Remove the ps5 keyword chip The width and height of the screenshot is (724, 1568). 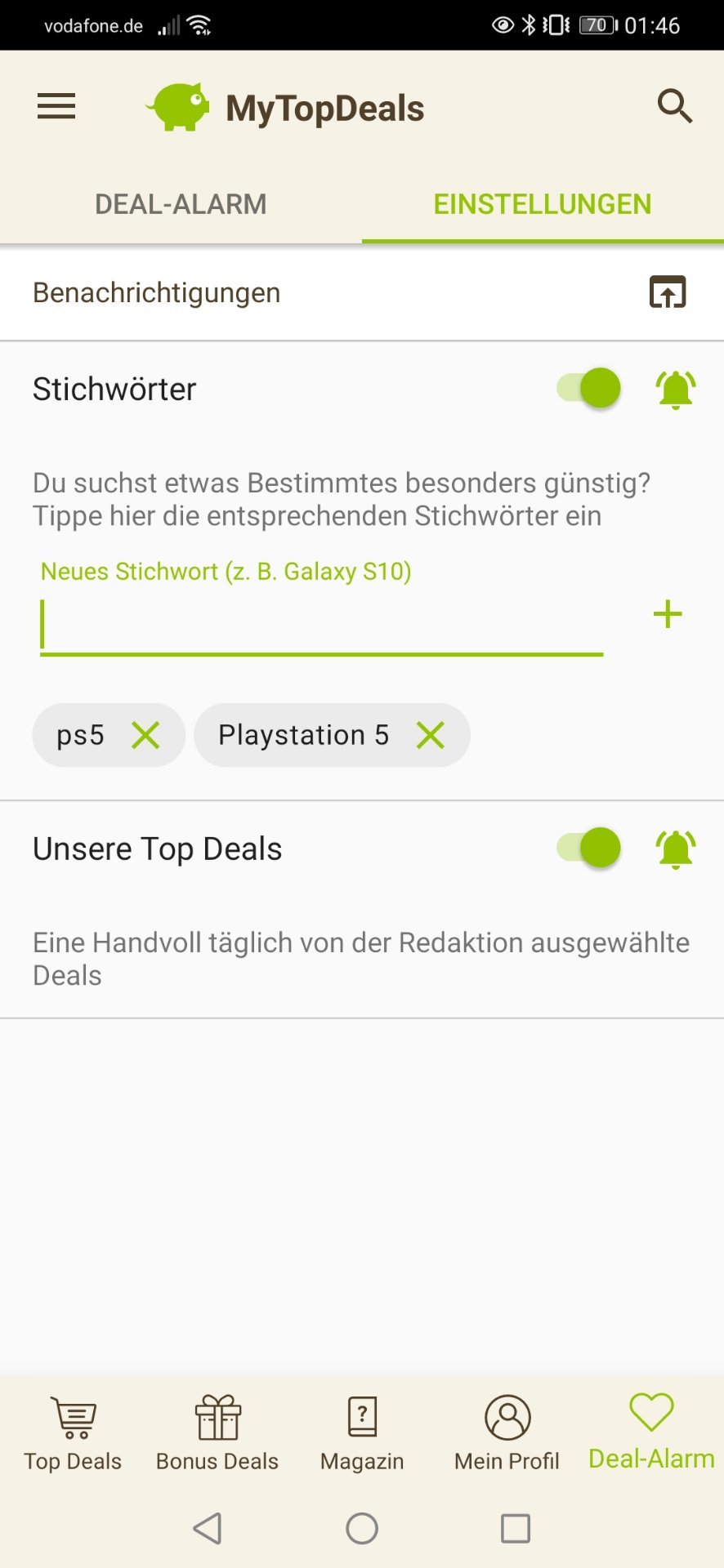click(x=146, y=736)
